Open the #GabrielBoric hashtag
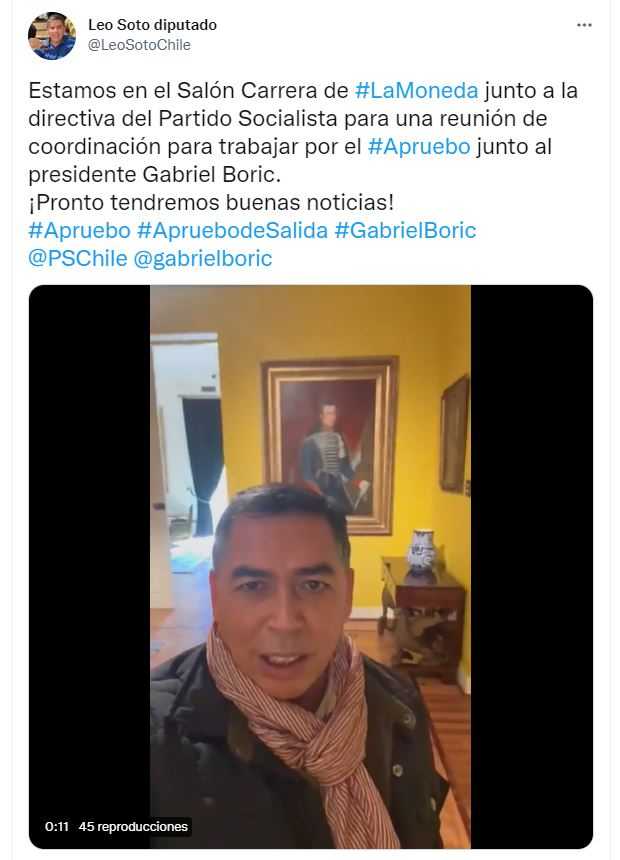The height and width of the screenshot is (860, 620). click(x=405, y=230)
